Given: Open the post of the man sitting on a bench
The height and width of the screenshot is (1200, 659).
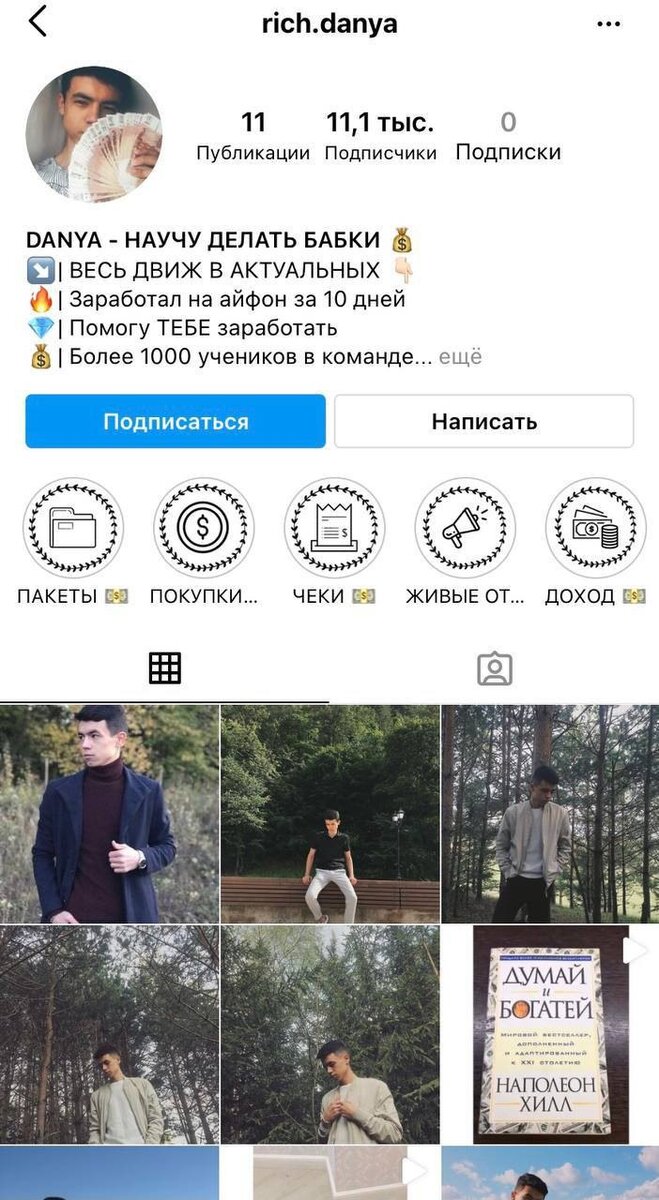Looking at the screenshot, I should (x=329, y=813).
